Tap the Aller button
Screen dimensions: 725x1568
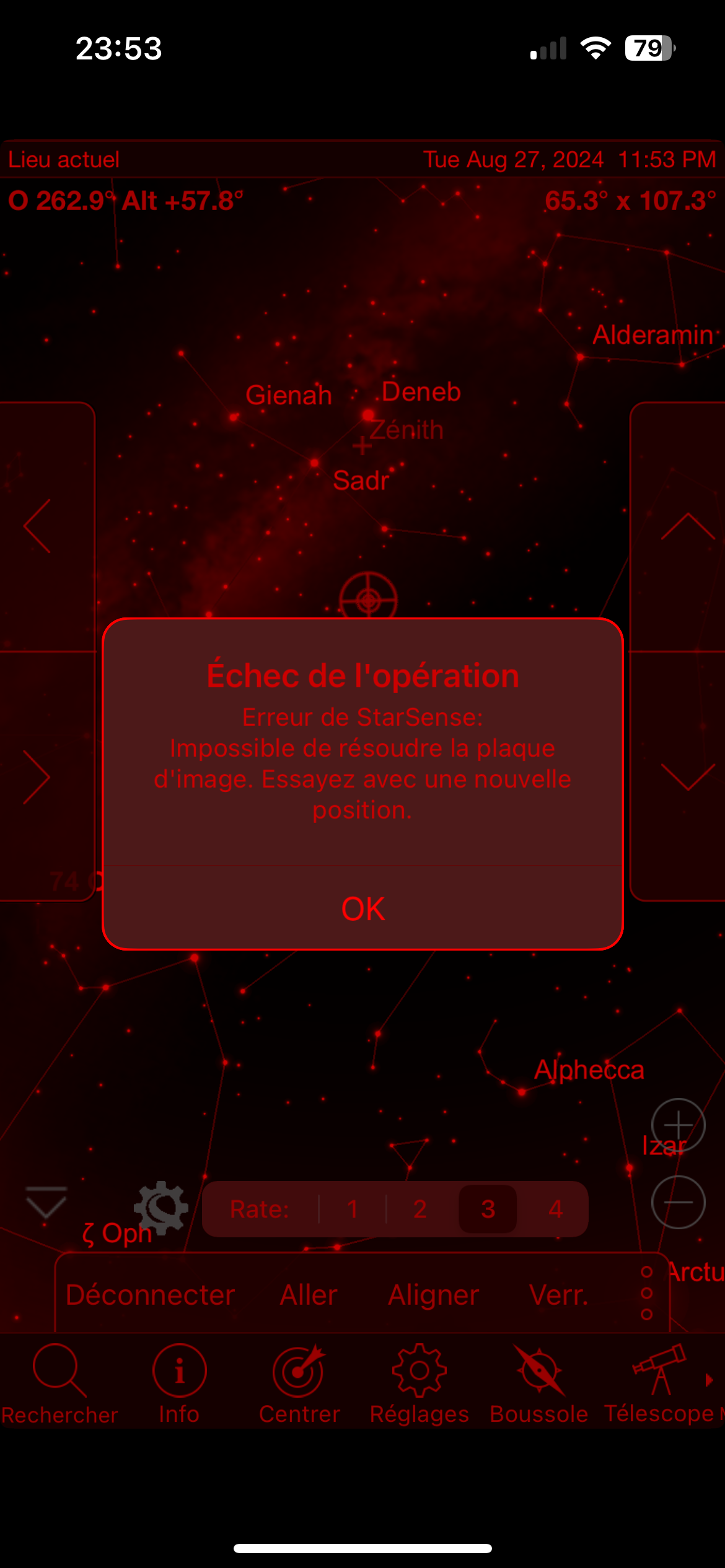(x=309, y=1296)
